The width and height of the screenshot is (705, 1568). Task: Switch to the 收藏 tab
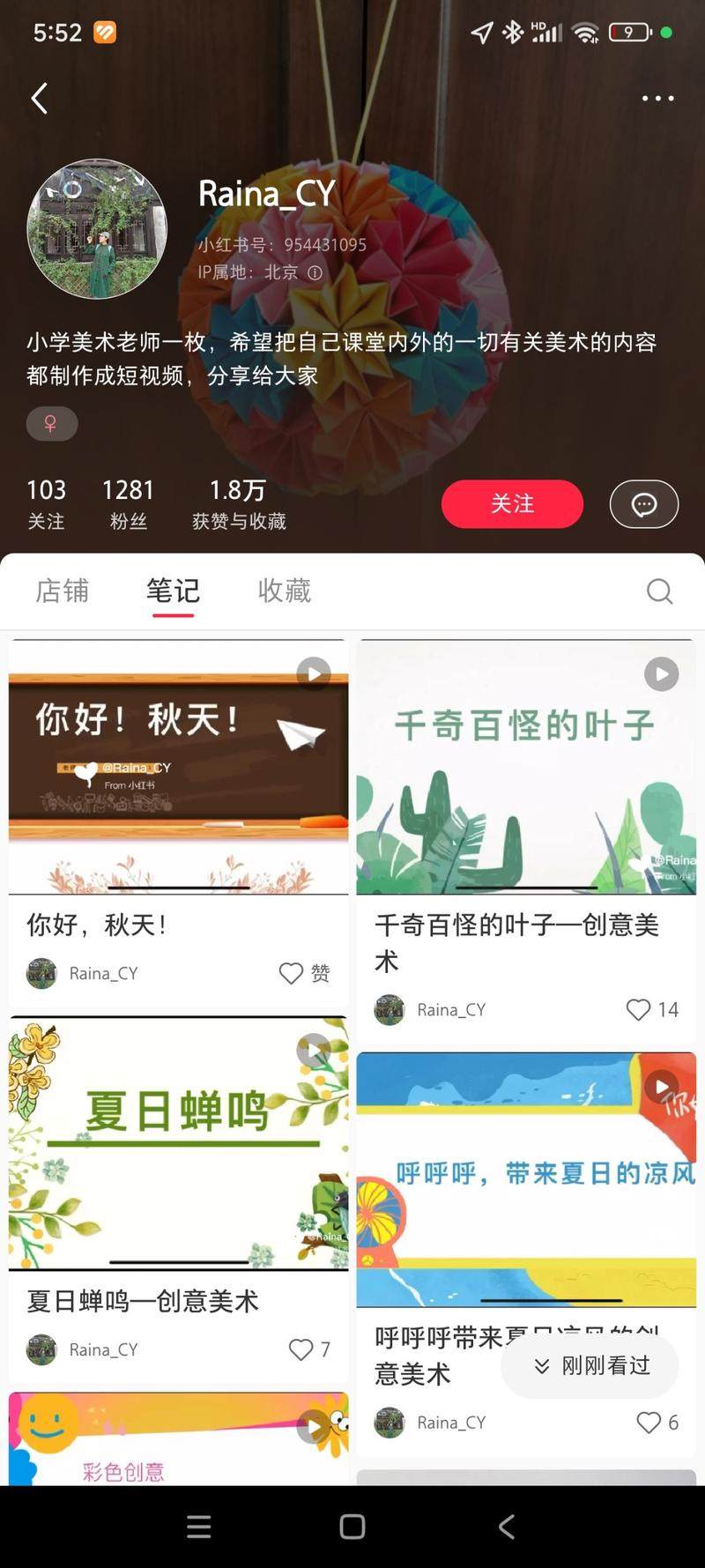284,591
